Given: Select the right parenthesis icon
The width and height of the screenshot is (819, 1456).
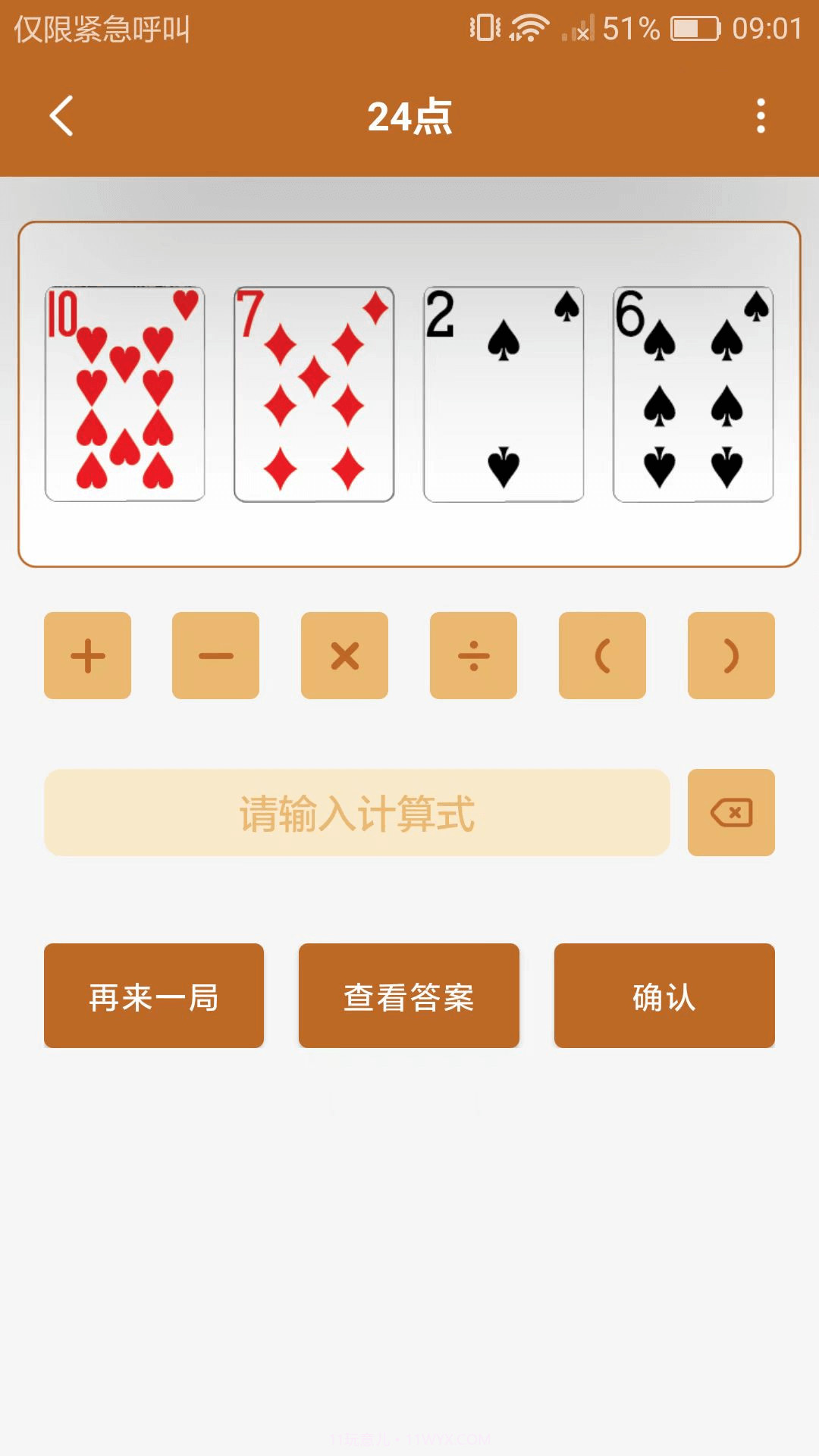Looking at the screenshot, I should 730,655.
